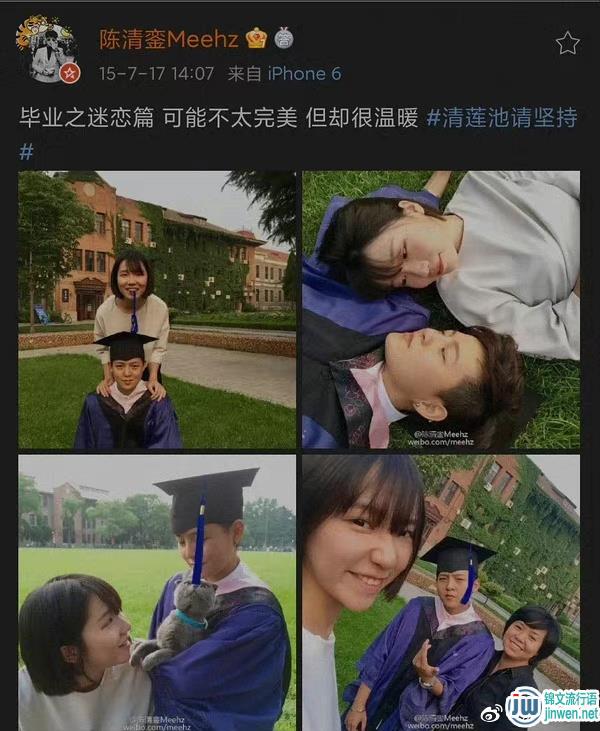Favorite this post with the star icon
Viewport: 600px width, 731px height.
(x=567, y=42)
